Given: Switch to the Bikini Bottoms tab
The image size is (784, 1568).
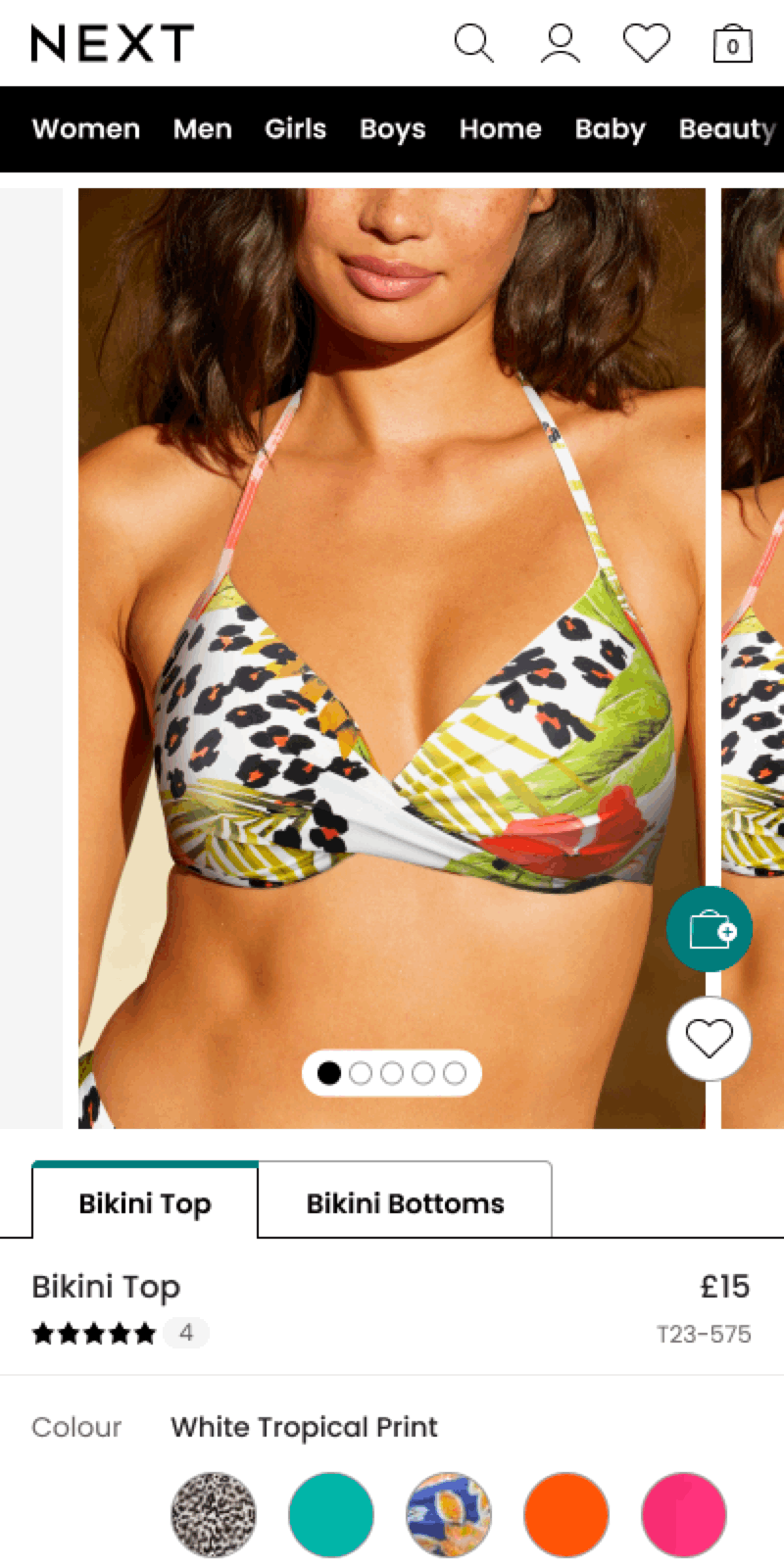Looking at the screenshot, I should (x=405, y=1203).
